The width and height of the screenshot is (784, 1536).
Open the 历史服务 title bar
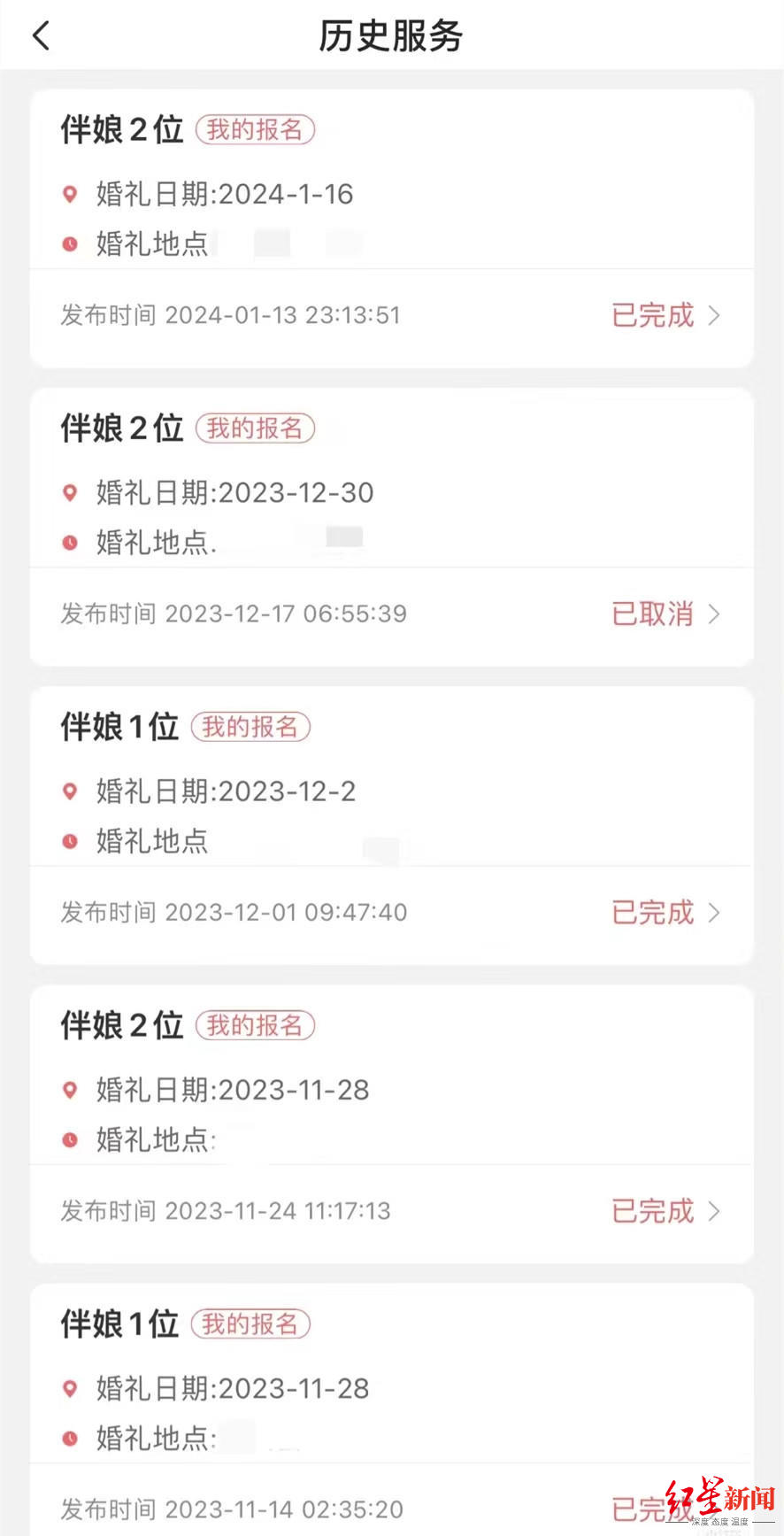392,36
